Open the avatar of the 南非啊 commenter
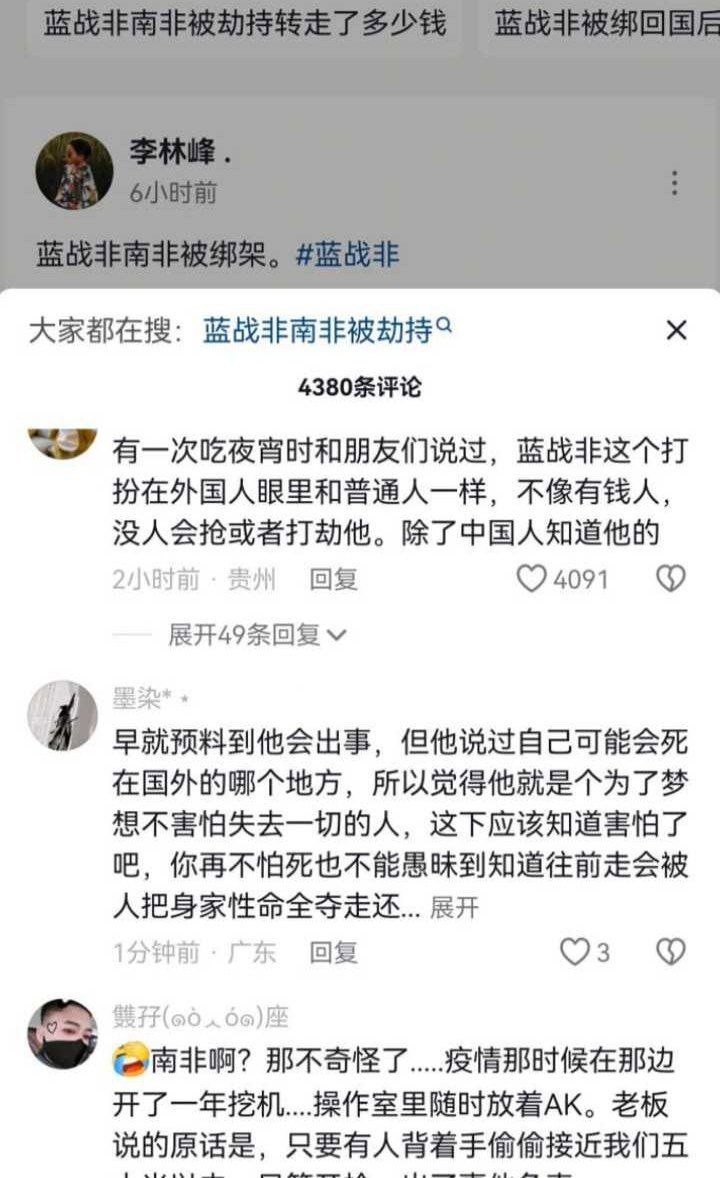Image resolution: width=720 pixels, height=1178 pixels. pos(63,1034)
